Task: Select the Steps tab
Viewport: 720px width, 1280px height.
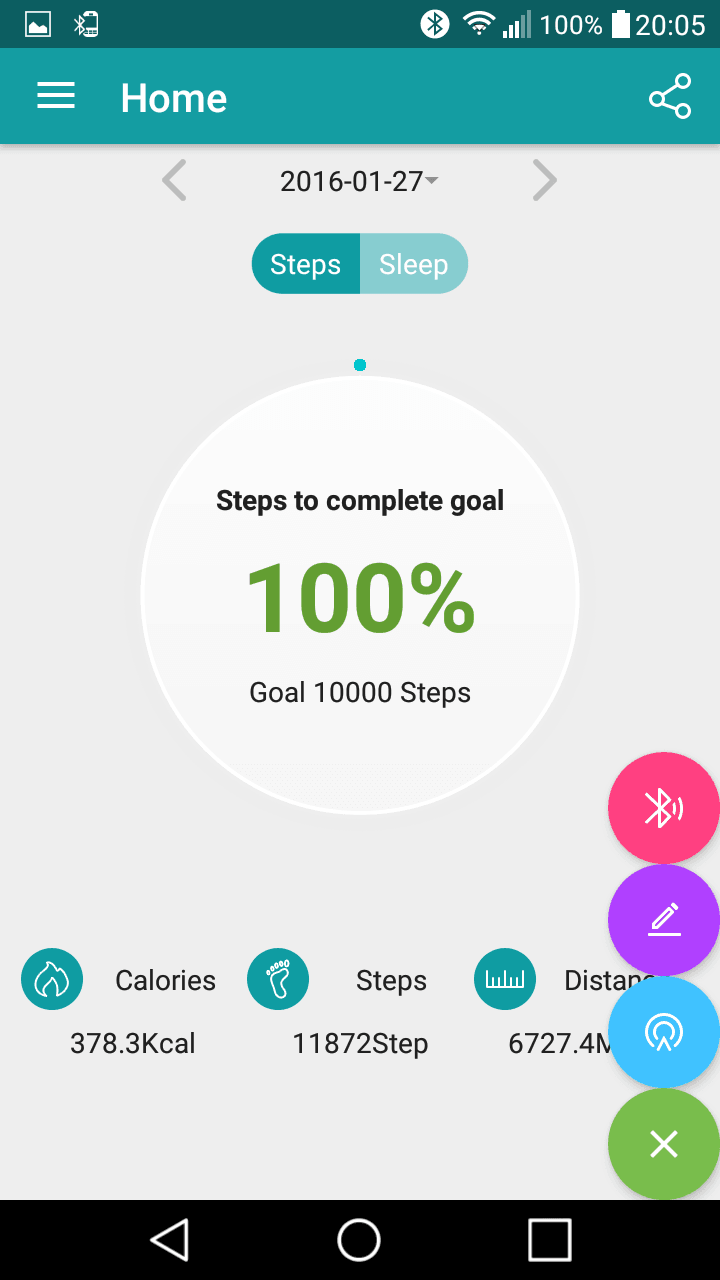Action: [305, 264]
